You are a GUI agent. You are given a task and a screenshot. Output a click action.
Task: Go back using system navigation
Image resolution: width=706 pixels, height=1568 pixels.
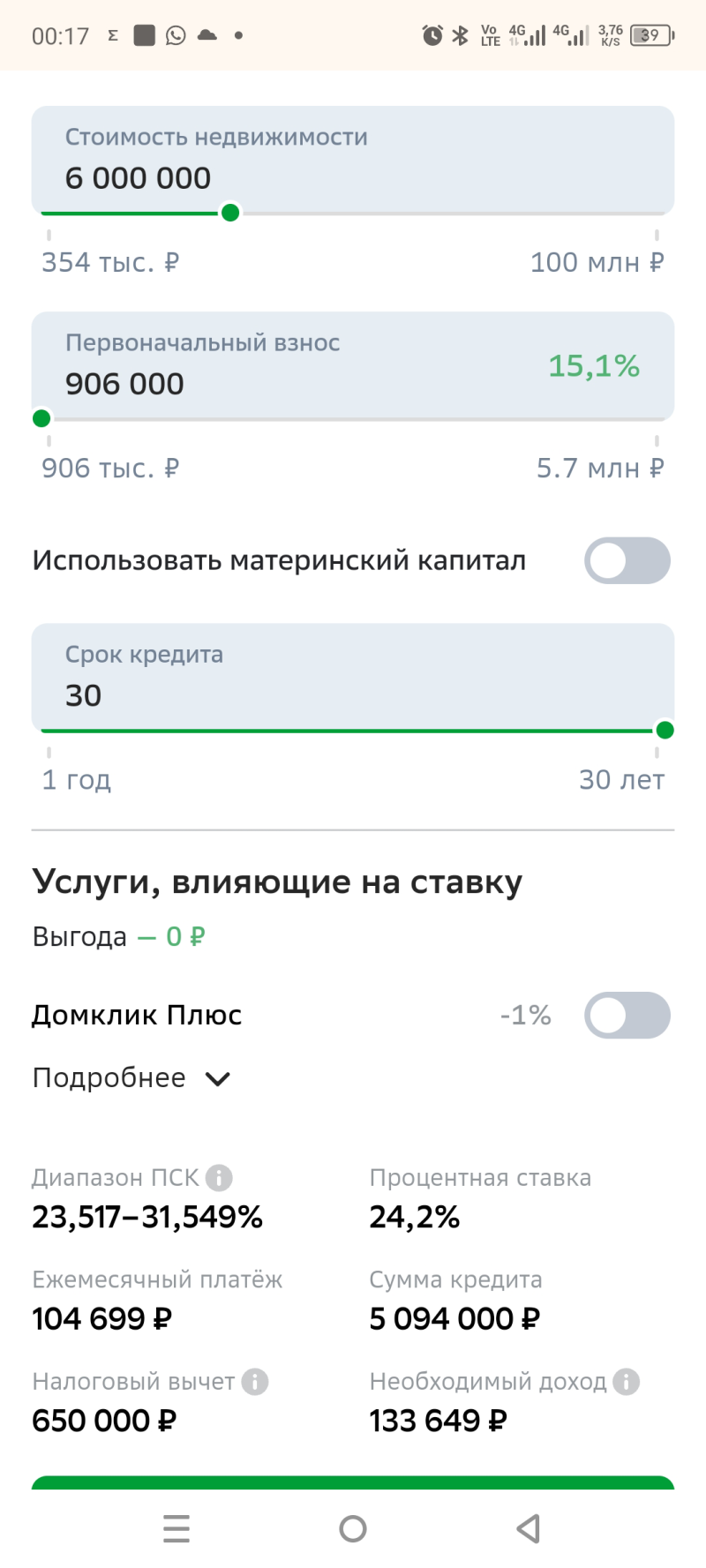[529, 1528]
